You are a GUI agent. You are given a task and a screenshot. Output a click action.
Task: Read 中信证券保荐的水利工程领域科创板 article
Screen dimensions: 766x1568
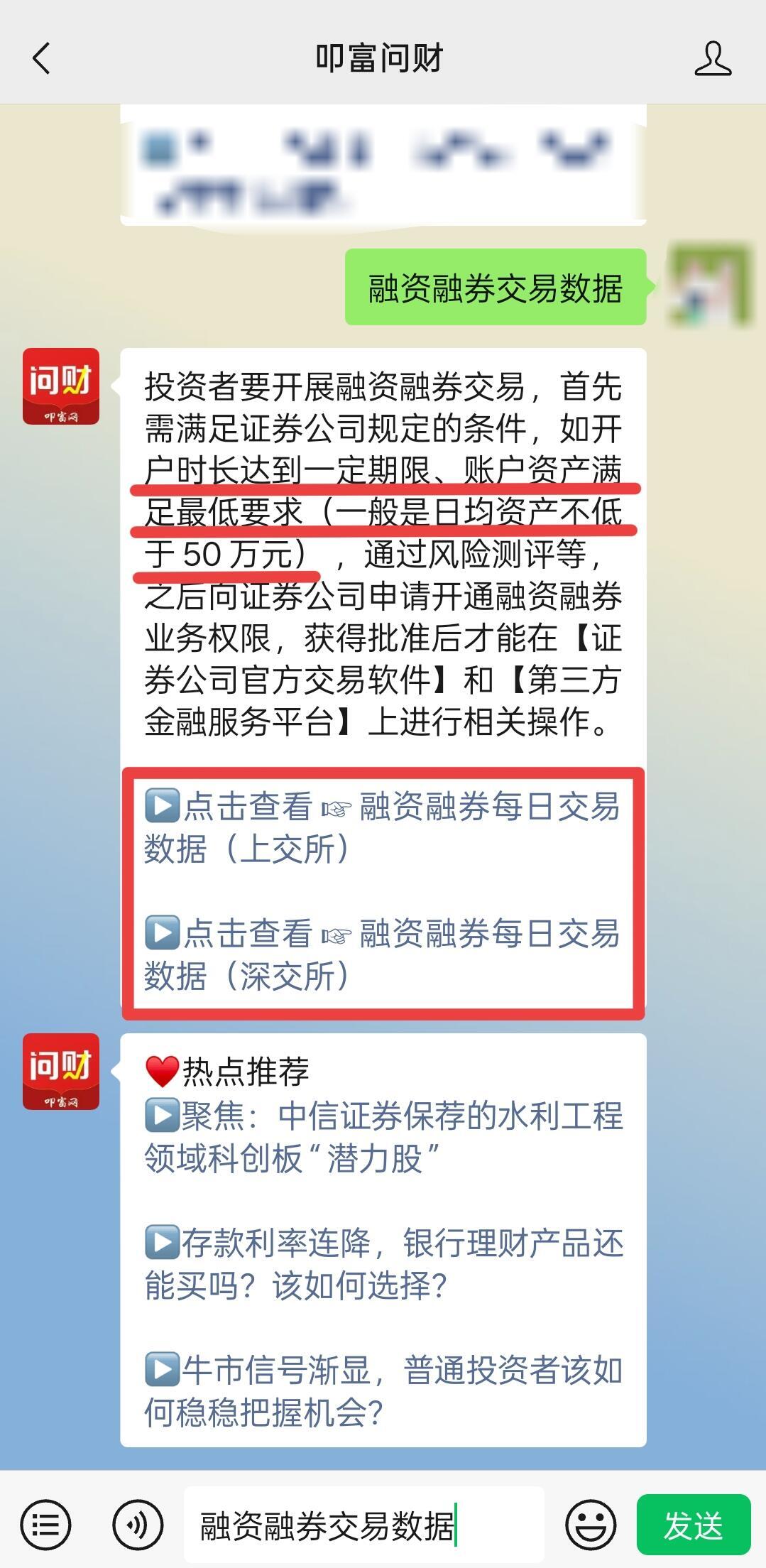point(383,1137)
